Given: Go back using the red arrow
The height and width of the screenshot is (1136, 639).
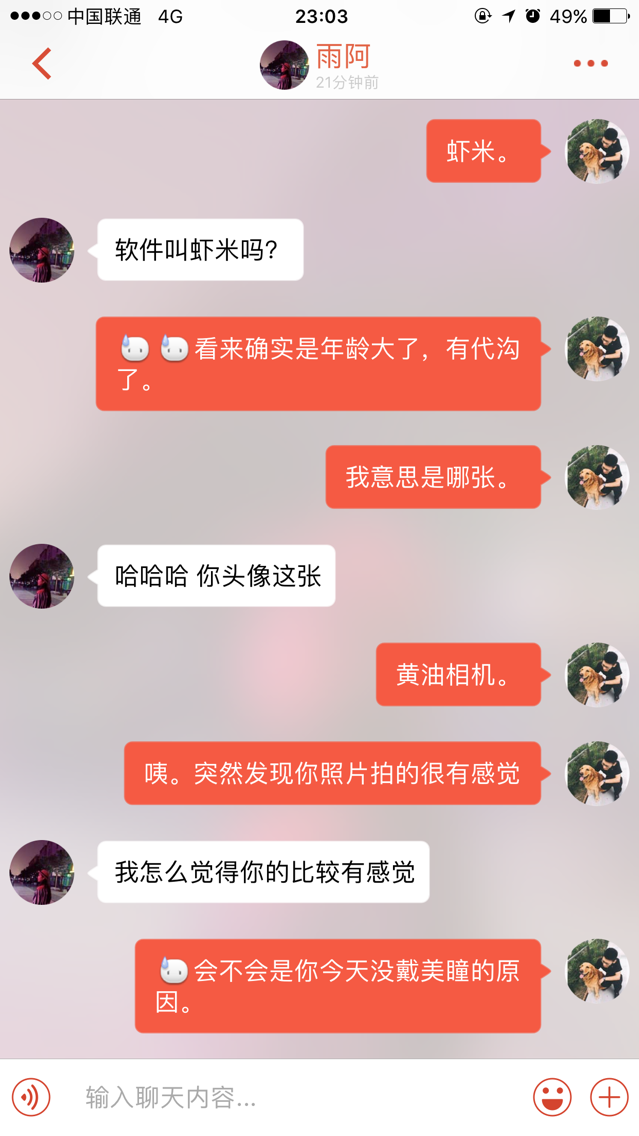Looking at the screenshot, I should tap(41, 64).
